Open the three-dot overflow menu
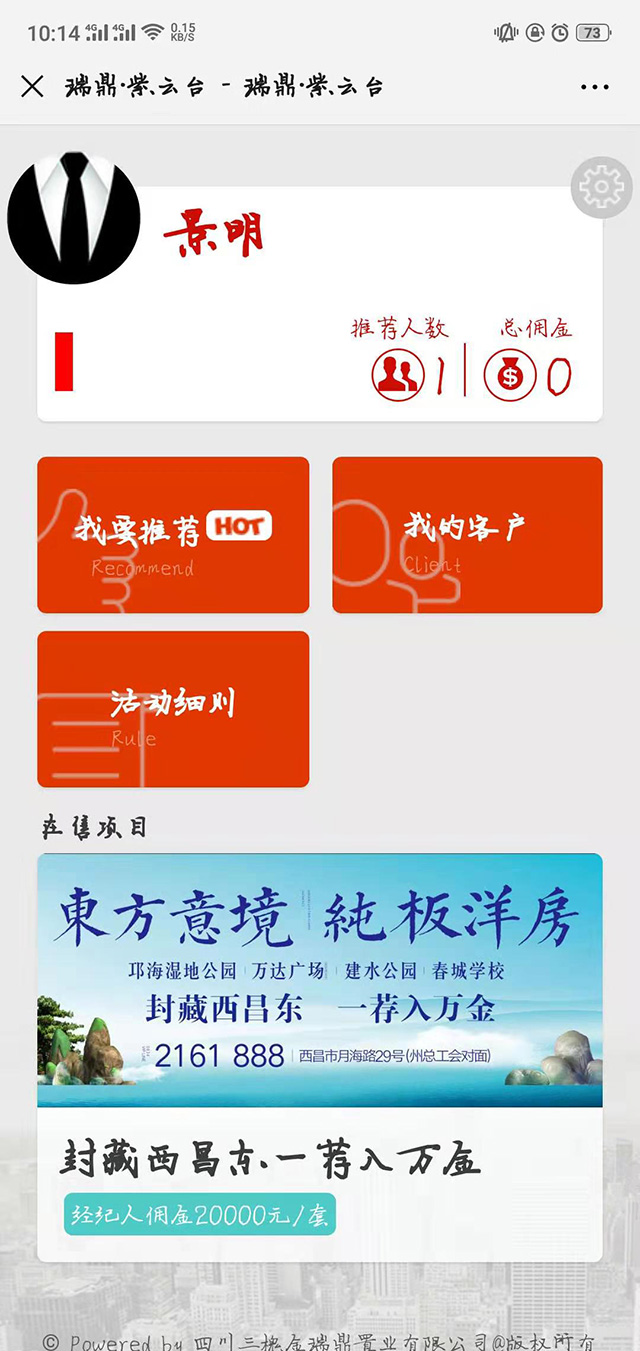The image size is (640, 1351). (594, 87)
